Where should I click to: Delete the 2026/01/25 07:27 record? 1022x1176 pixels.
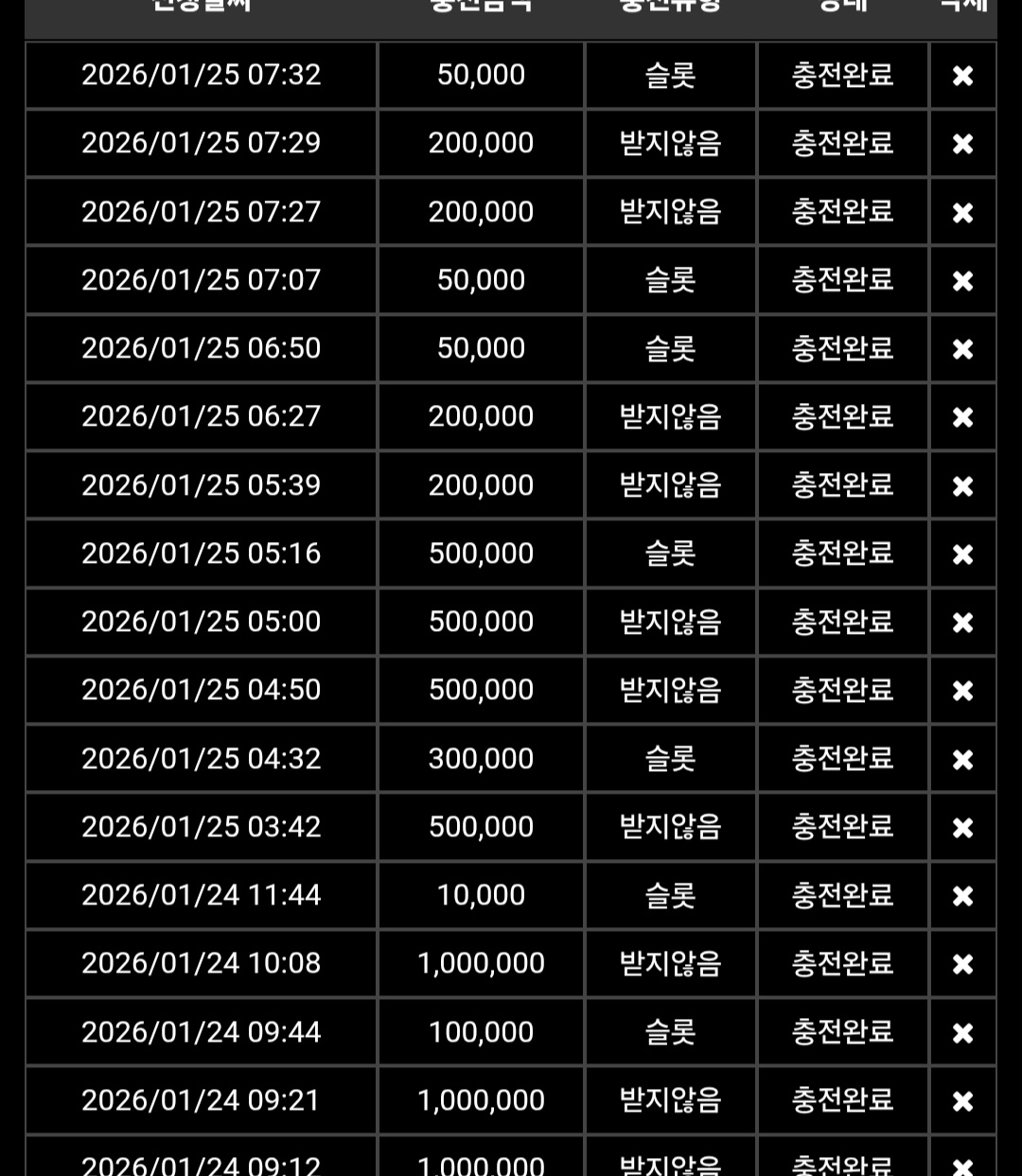coord(962,213)
